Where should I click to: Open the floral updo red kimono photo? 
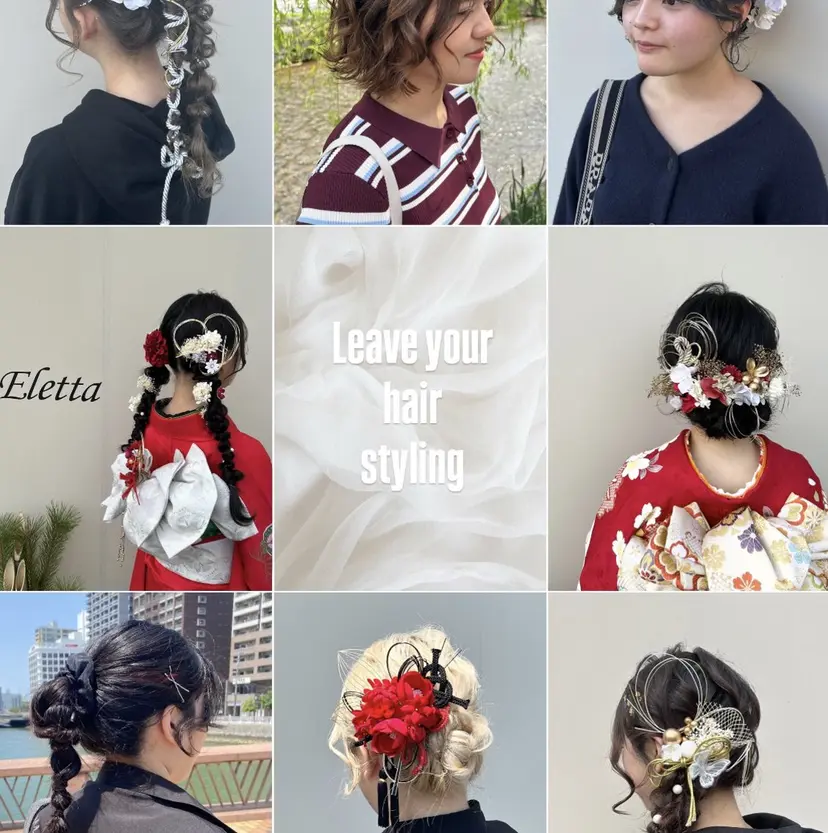point(688,408)
